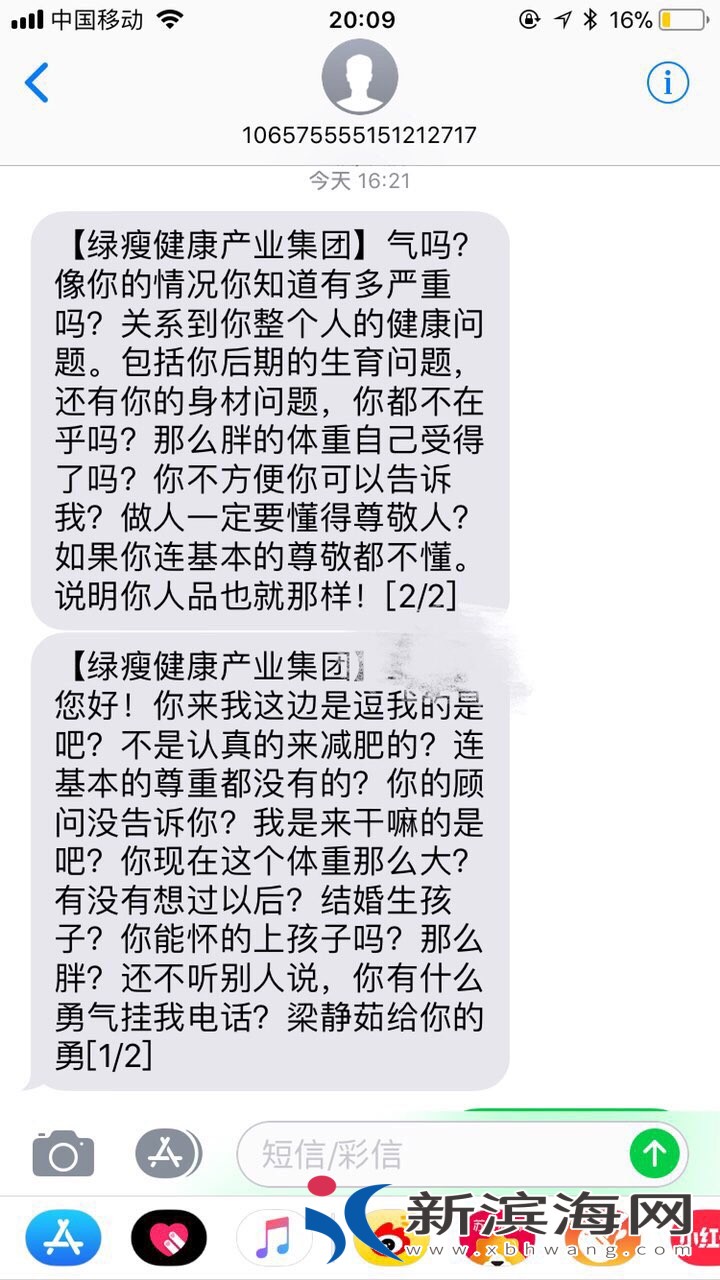Tap the sender's contact avatar

click(359, 78)
